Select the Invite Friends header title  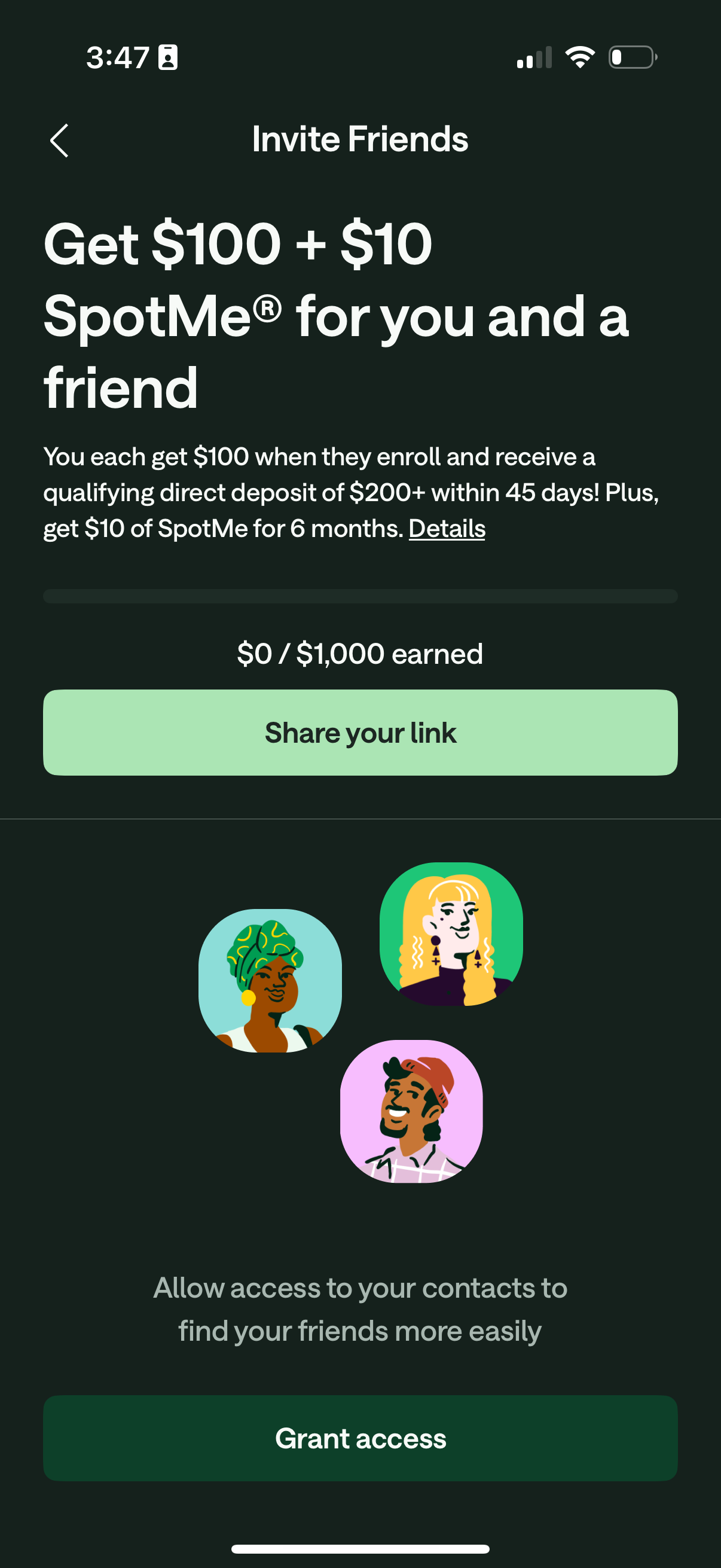(x=360, y=139)
